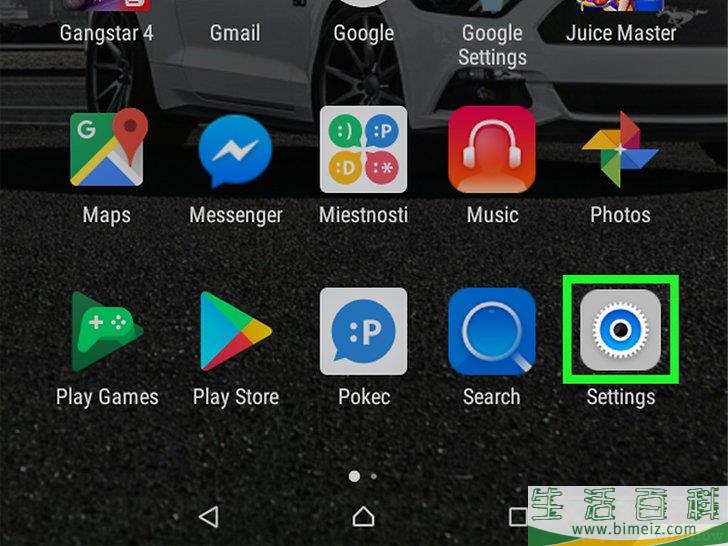Launch the Play Store
Viewport: 728px width, 546px height.
pyautogui.click(x=235, y=331)
